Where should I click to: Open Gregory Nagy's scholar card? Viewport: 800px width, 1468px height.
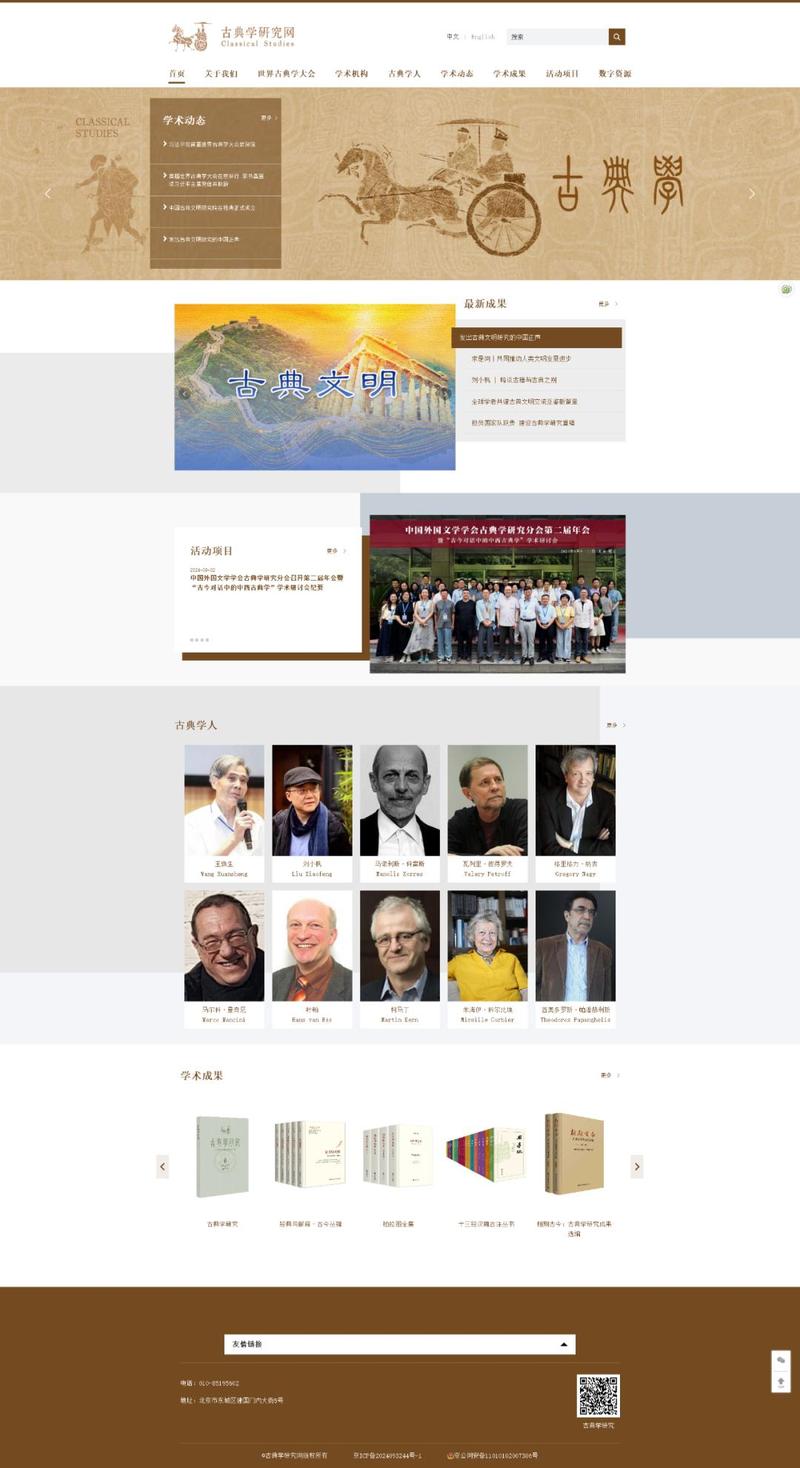(575, 813)
